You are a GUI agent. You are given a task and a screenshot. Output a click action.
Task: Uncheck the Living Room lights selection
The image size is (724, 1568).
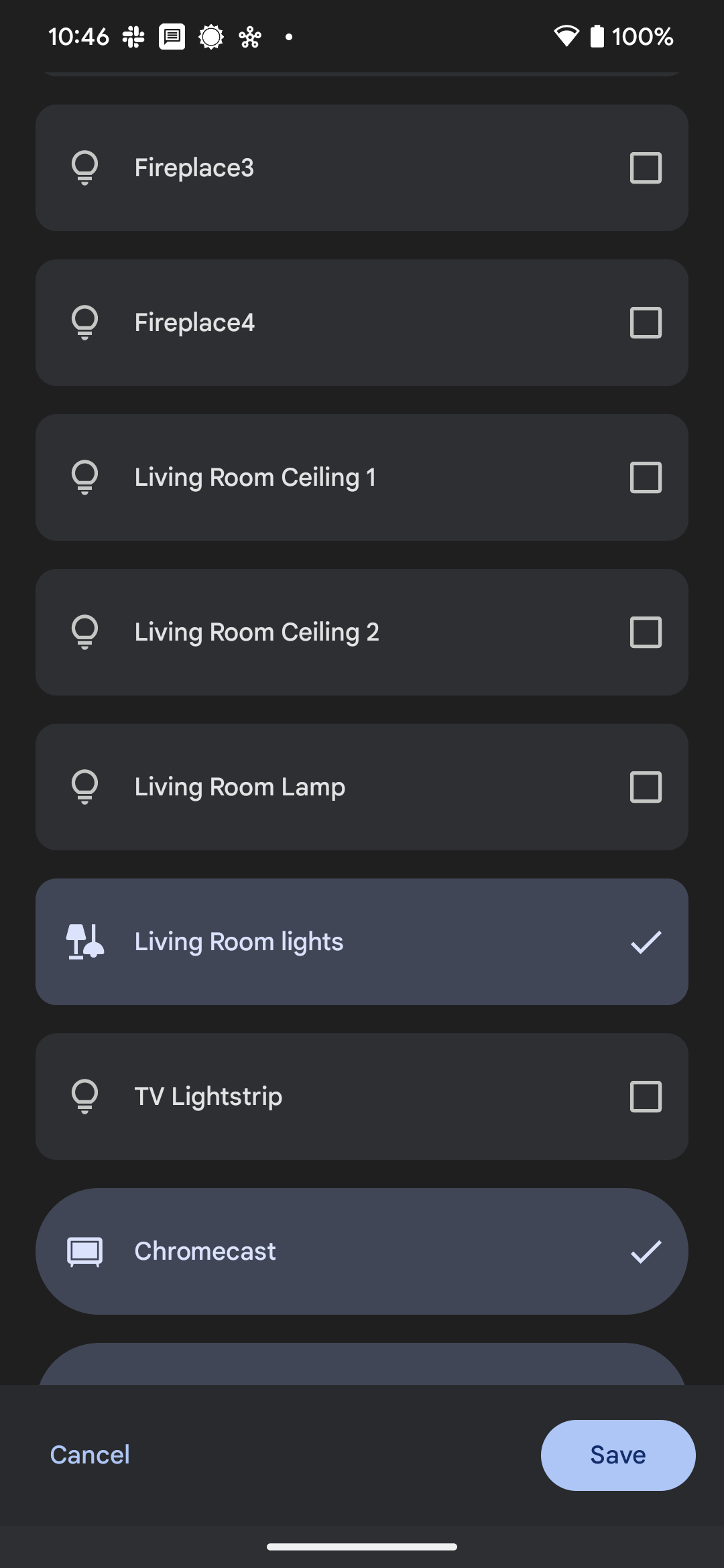point(645,941)
